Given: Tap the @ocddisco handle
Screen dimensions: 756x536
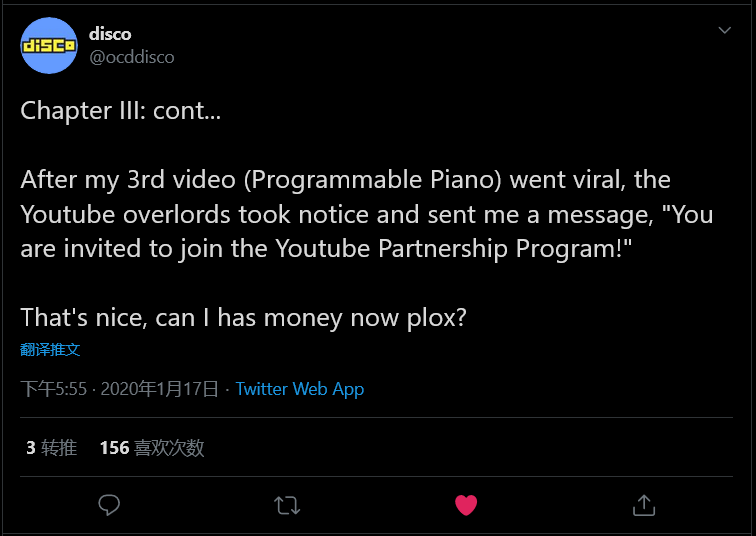Looking at the screenshot, I should [x=132, y=57].
